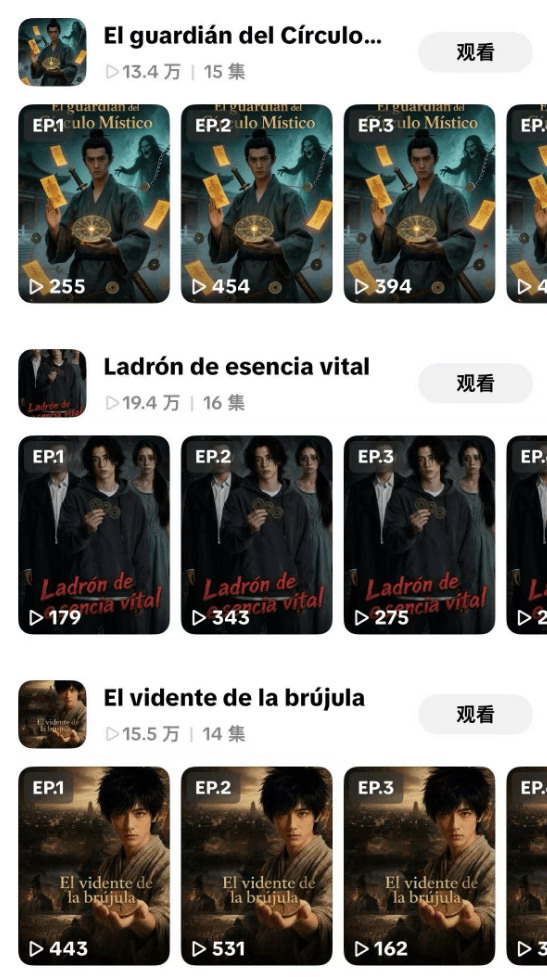Open the El guardián del Círculo series cover

tap(52, 52)
